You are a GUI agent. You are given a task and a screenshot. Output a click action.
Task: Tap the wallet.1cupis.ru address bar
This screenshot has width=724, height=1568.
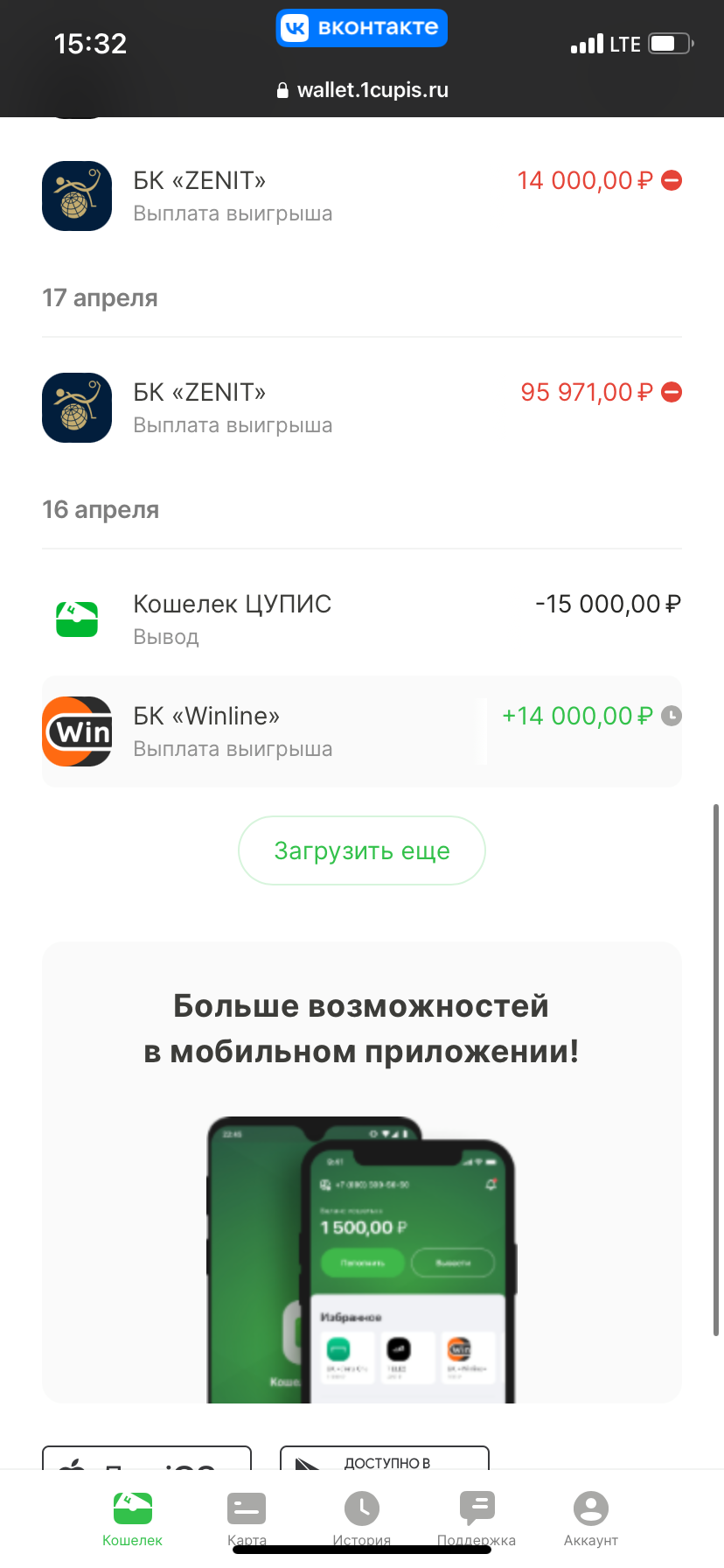[x=362, y=90]
